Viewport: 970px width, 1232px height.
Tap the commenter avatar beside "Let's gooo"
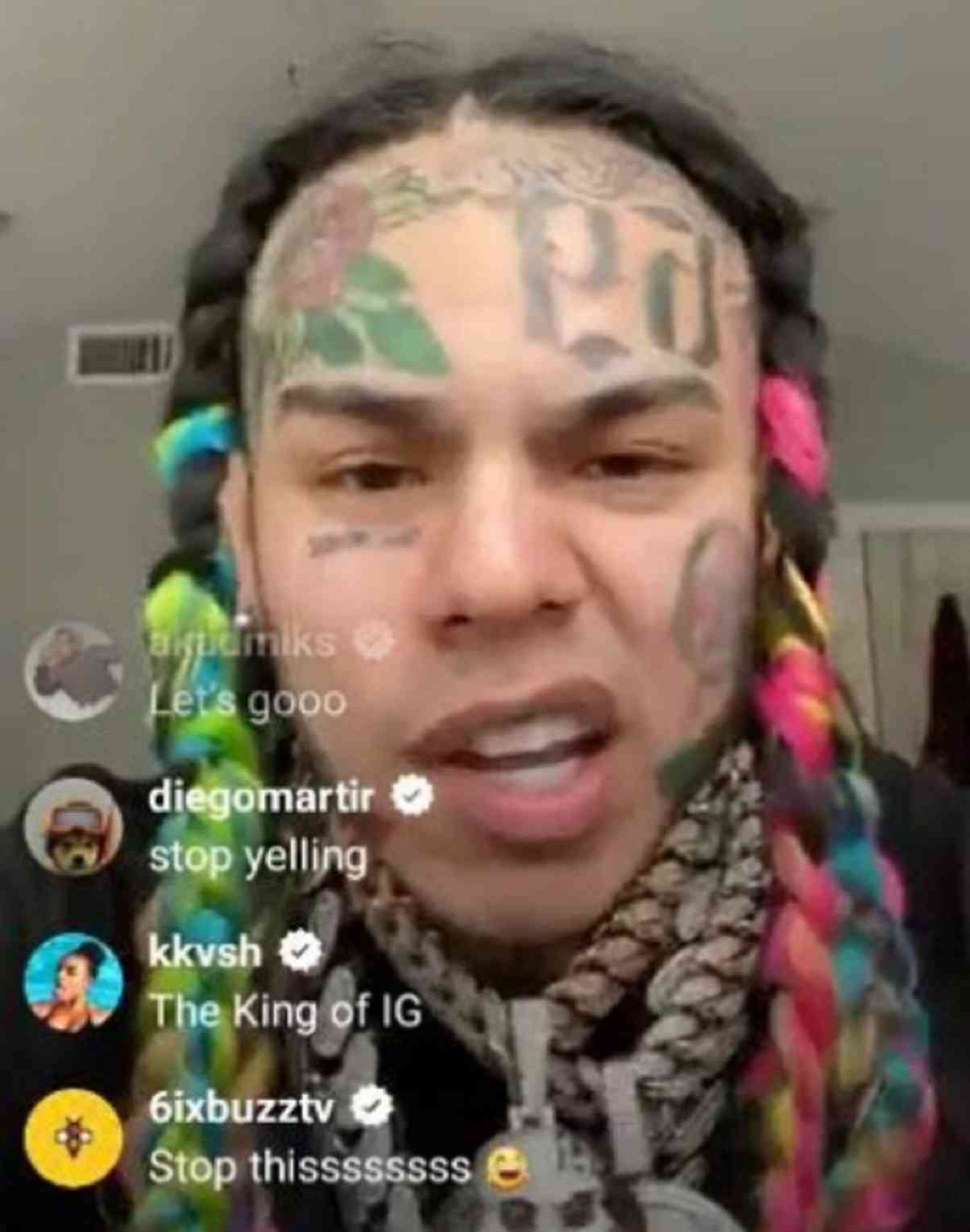click(x=73, y=670)
